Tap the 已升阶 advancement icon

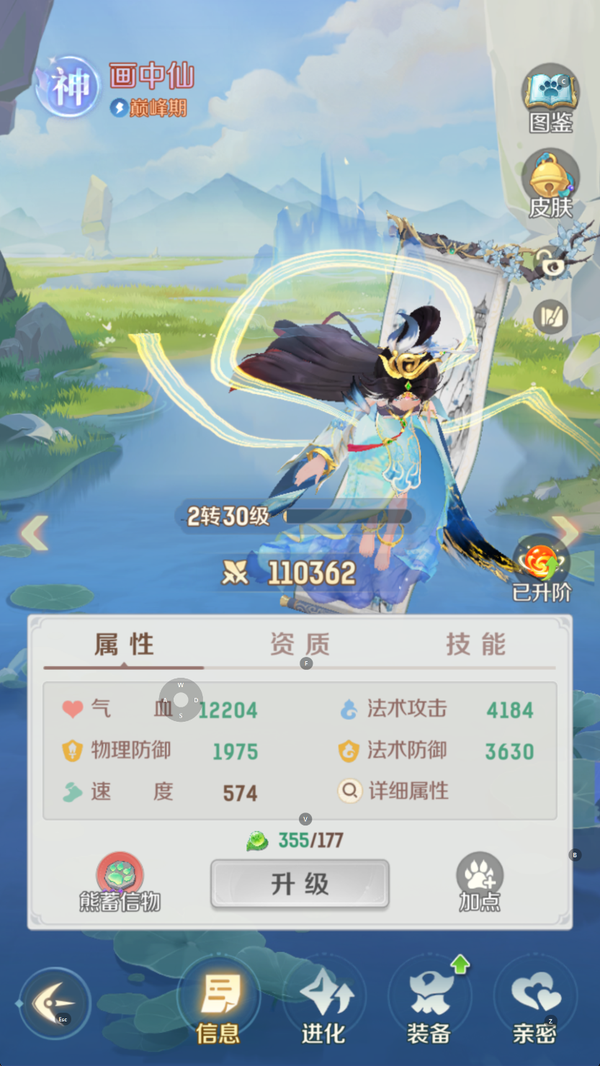542,568
